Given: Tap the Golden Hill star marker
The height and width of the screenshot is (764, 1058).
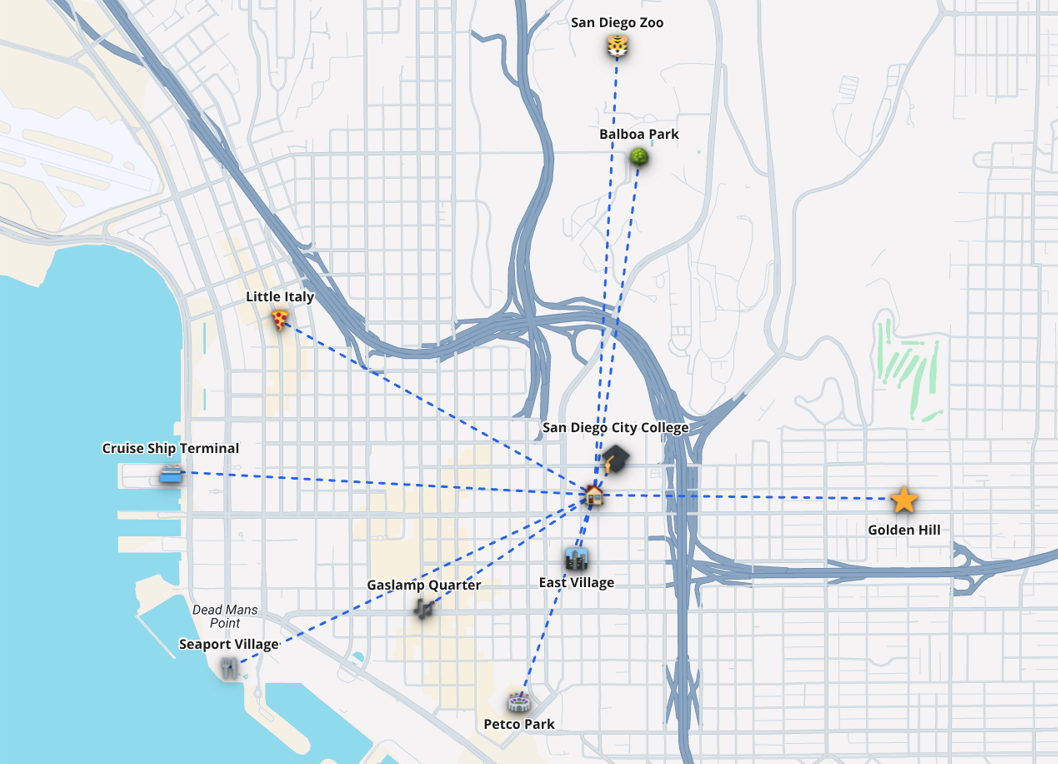Looking at the screenshot, I should [903, 499].
